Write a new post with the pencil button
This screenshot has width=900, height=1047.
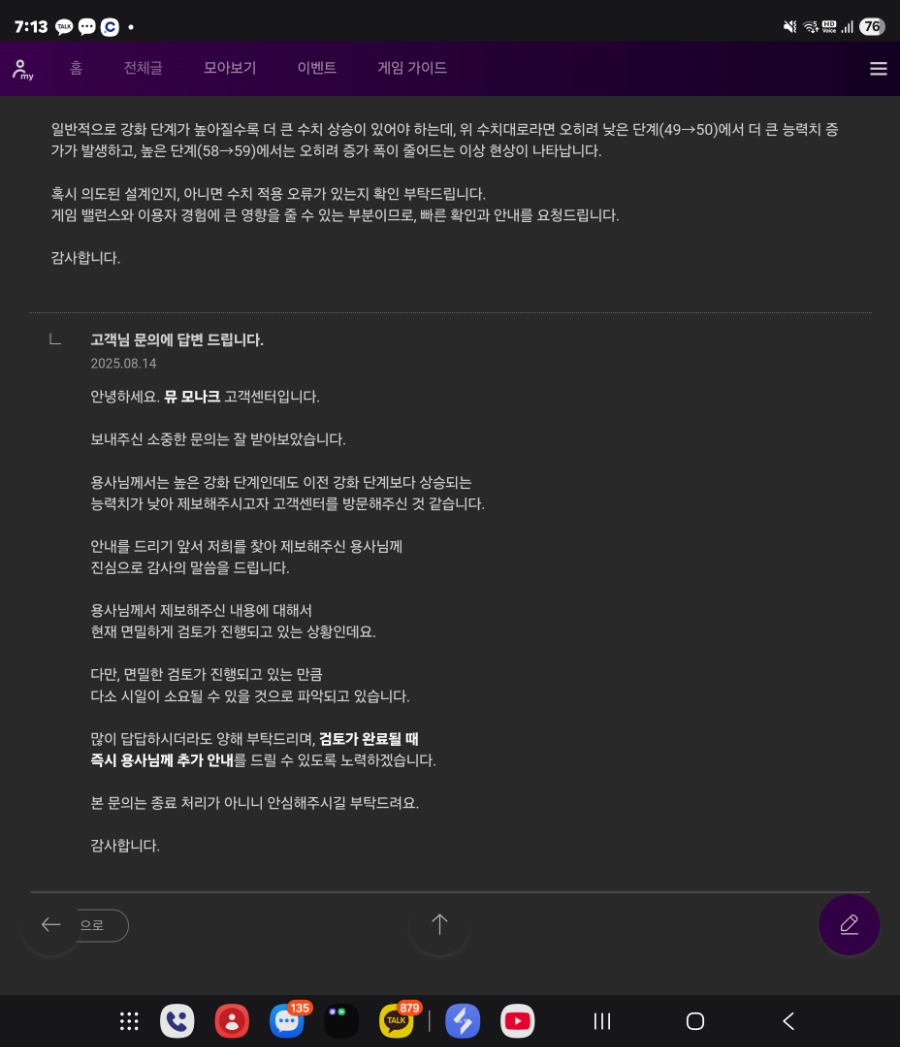pos(849,925)
